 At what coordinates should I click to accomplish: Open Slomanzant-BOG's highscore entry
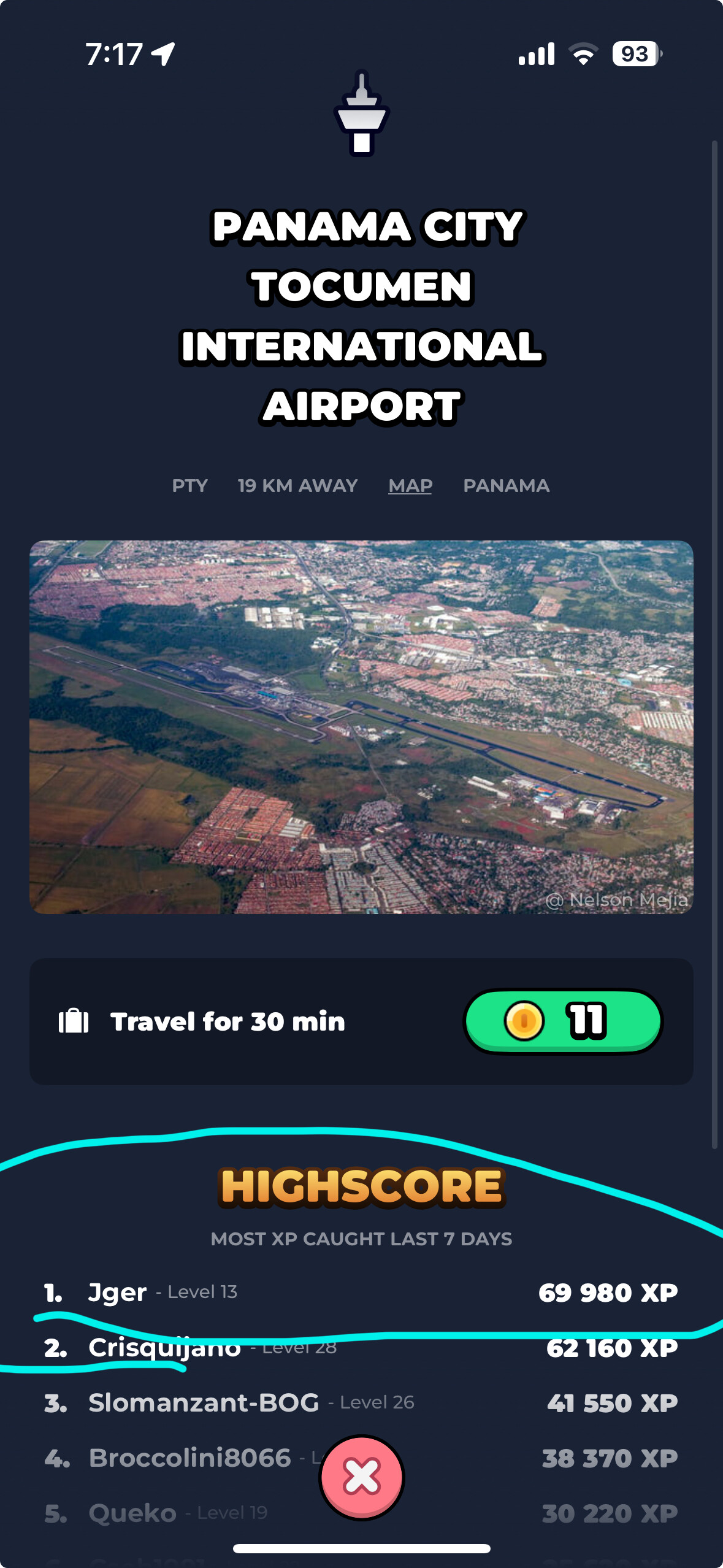(361, 1403)
